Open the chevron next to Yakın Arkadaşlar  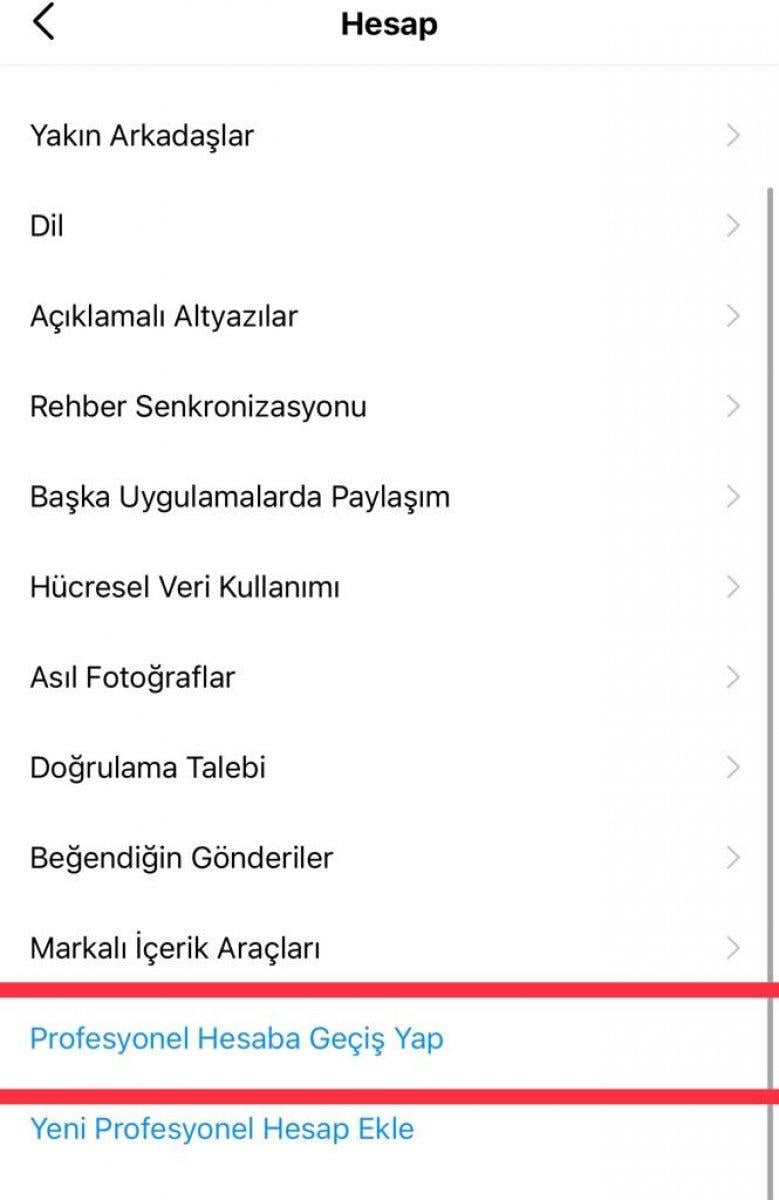tap(731, 136)
